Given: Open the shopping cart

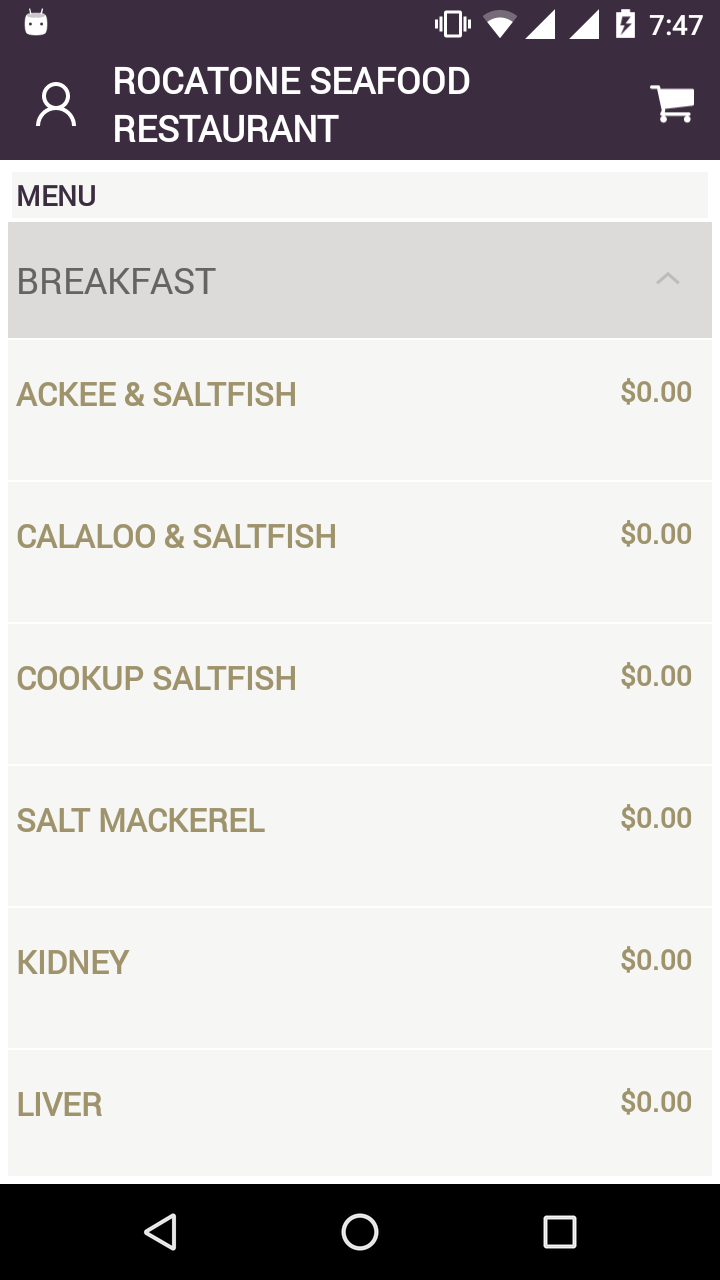Looking at the screenshot, I should 672,104.
